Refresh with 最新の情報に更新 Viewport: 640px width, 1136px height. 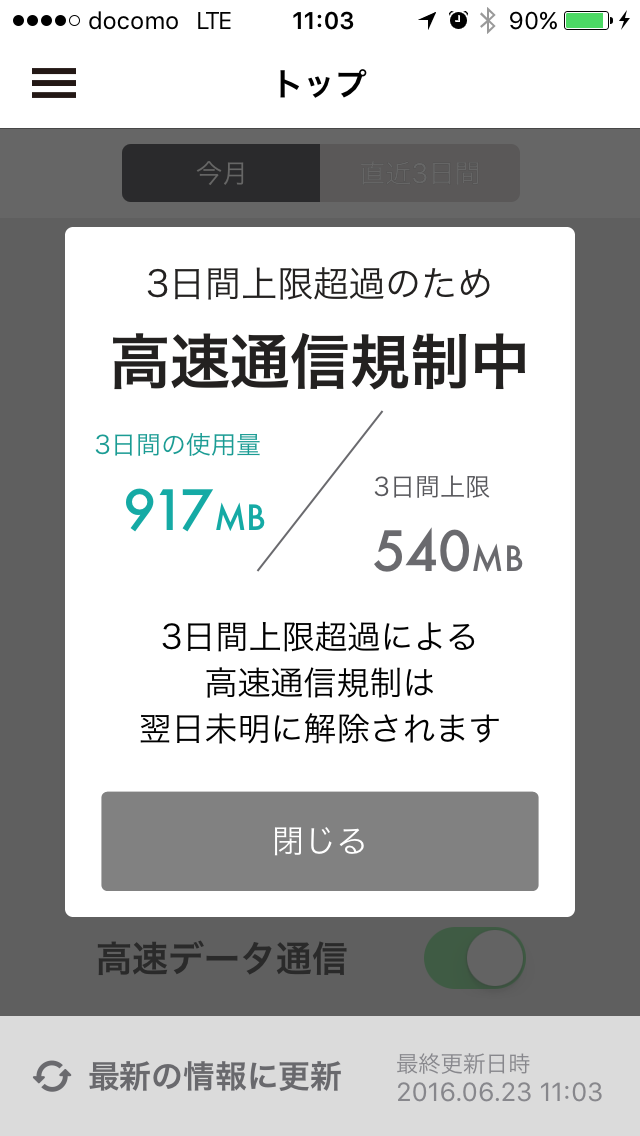(x=187, y=1077)
